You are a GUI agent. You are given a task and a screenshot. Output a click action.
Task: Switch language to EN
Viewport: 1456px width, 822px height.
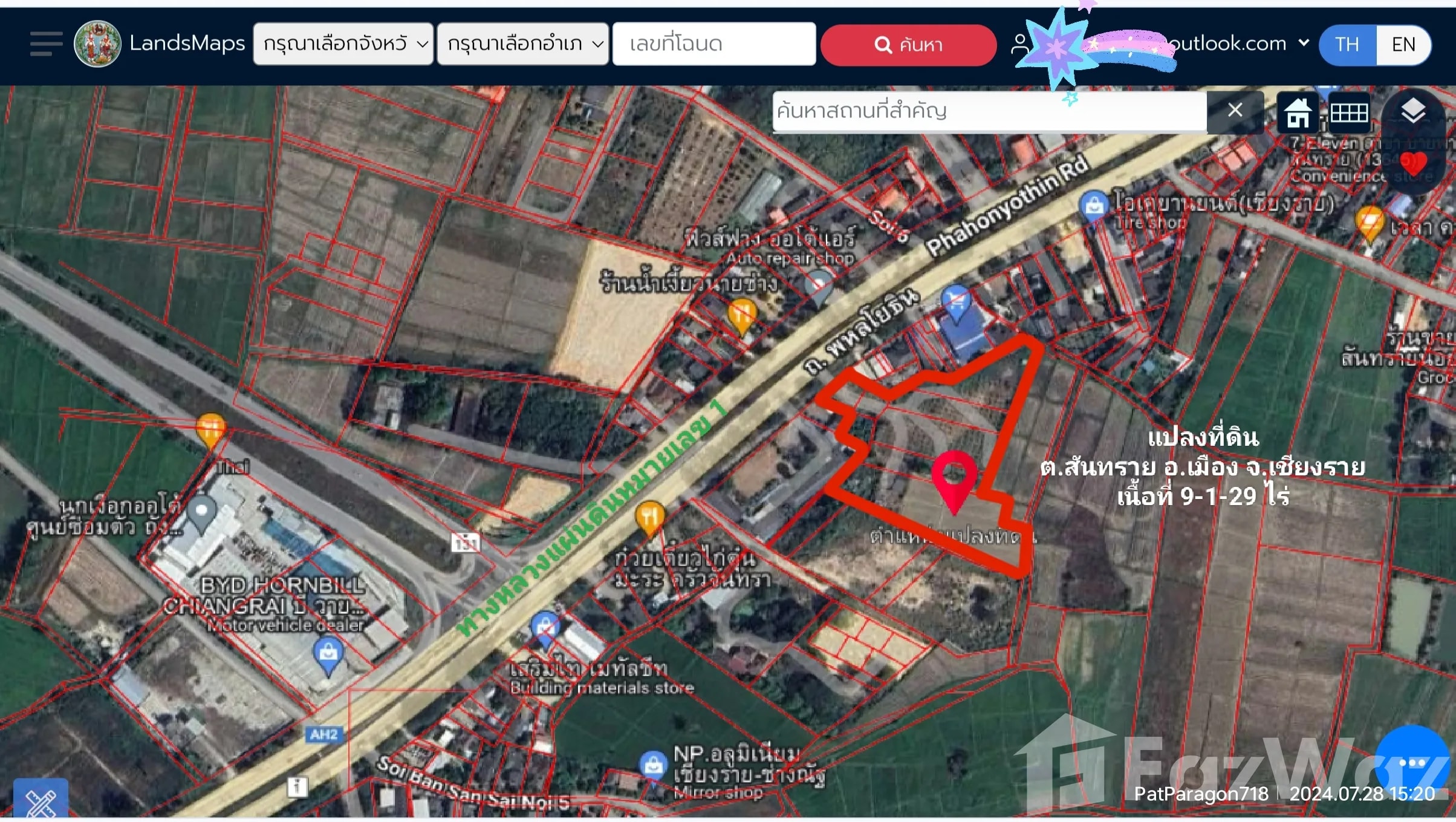click(x=1403, y=44)
